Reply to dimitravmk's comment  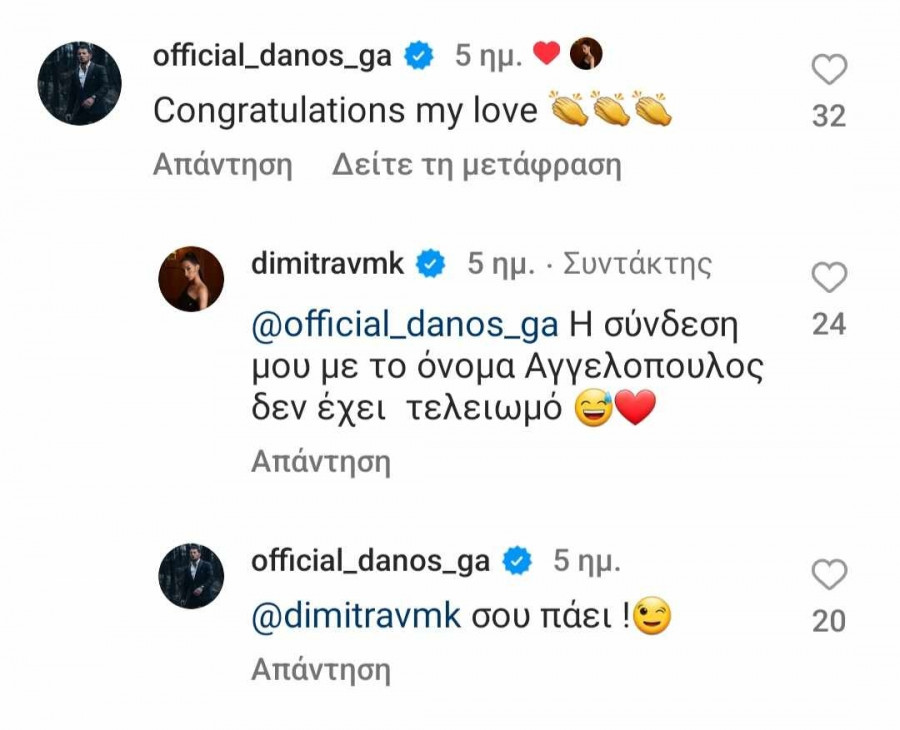click(319, 462)
